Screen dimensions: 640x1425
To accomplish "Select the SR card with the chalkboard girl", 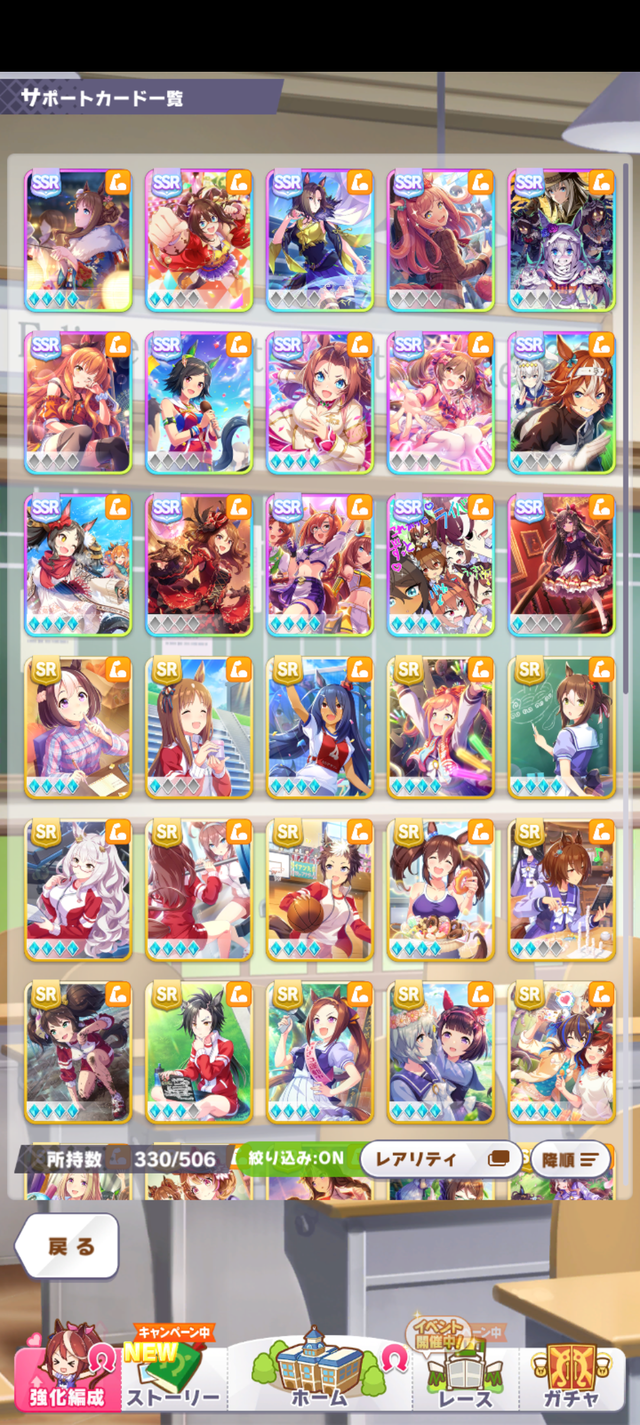I will coord(561,727).
